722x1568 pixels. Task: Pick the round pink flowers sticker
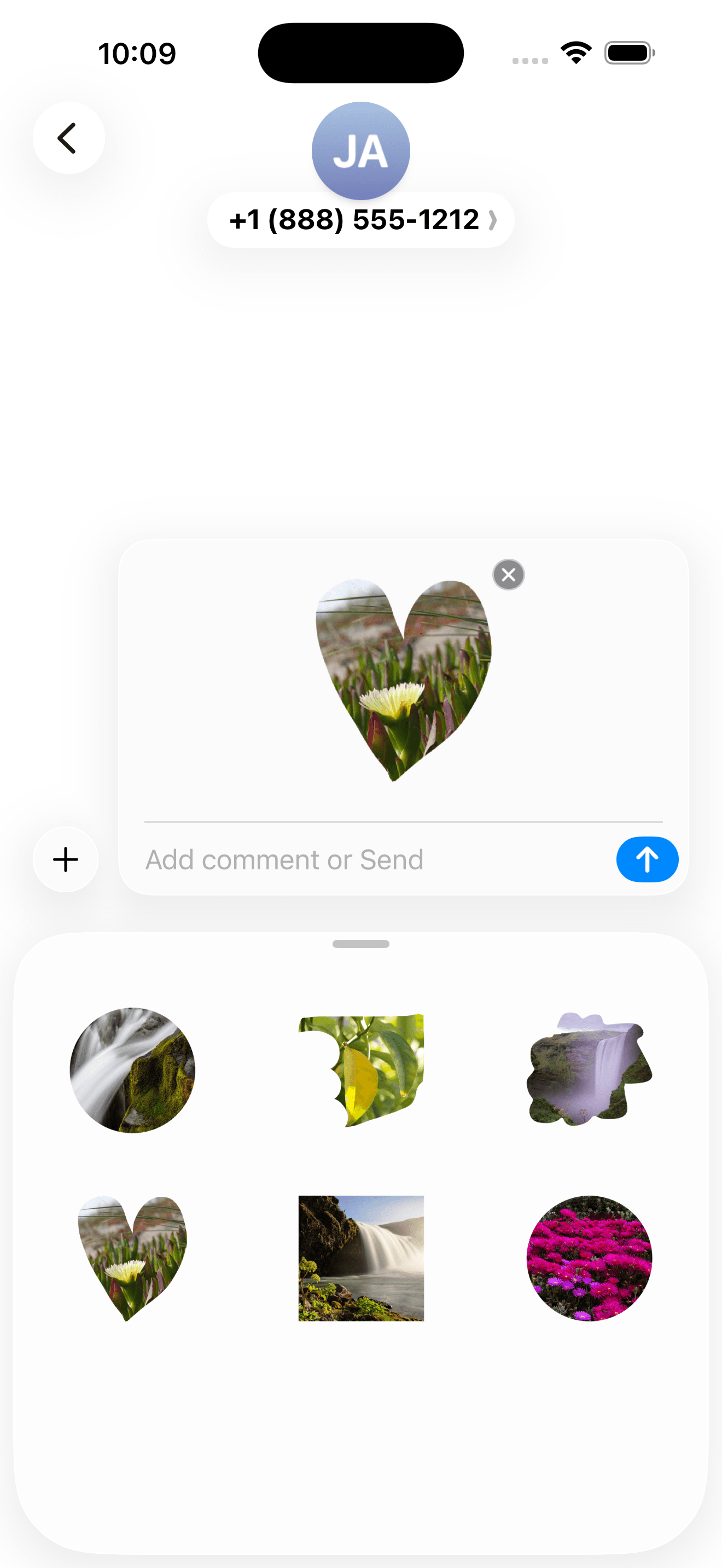coord(589,1257)
